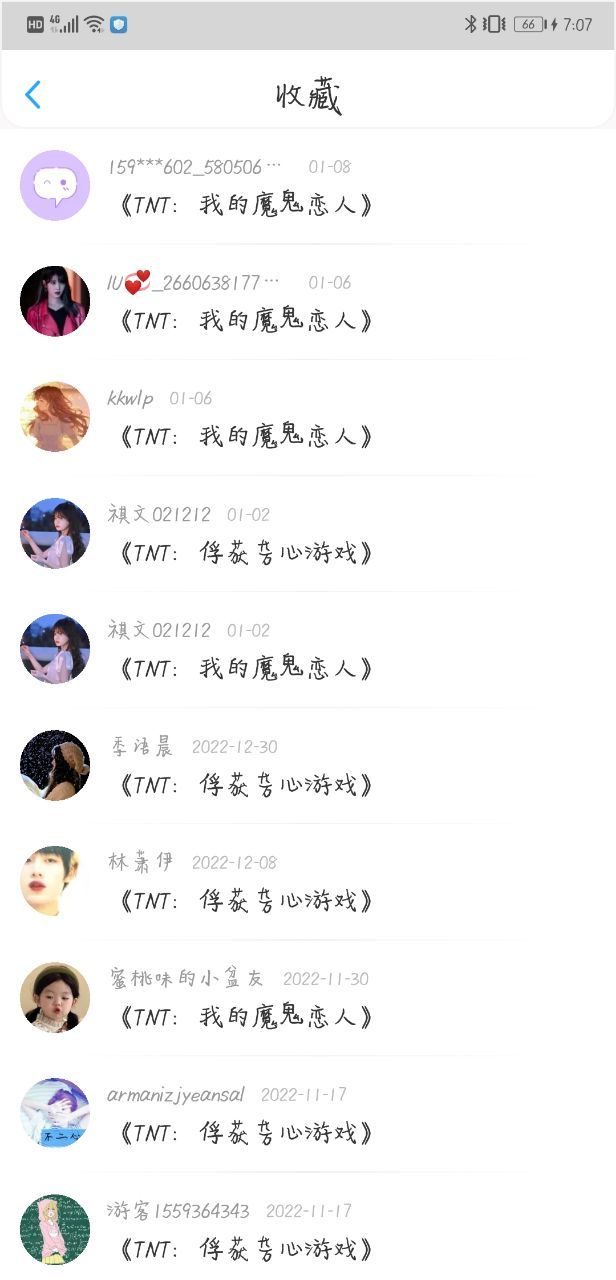Open the favorite from 159***602_580506

click(x=246, y=206)
